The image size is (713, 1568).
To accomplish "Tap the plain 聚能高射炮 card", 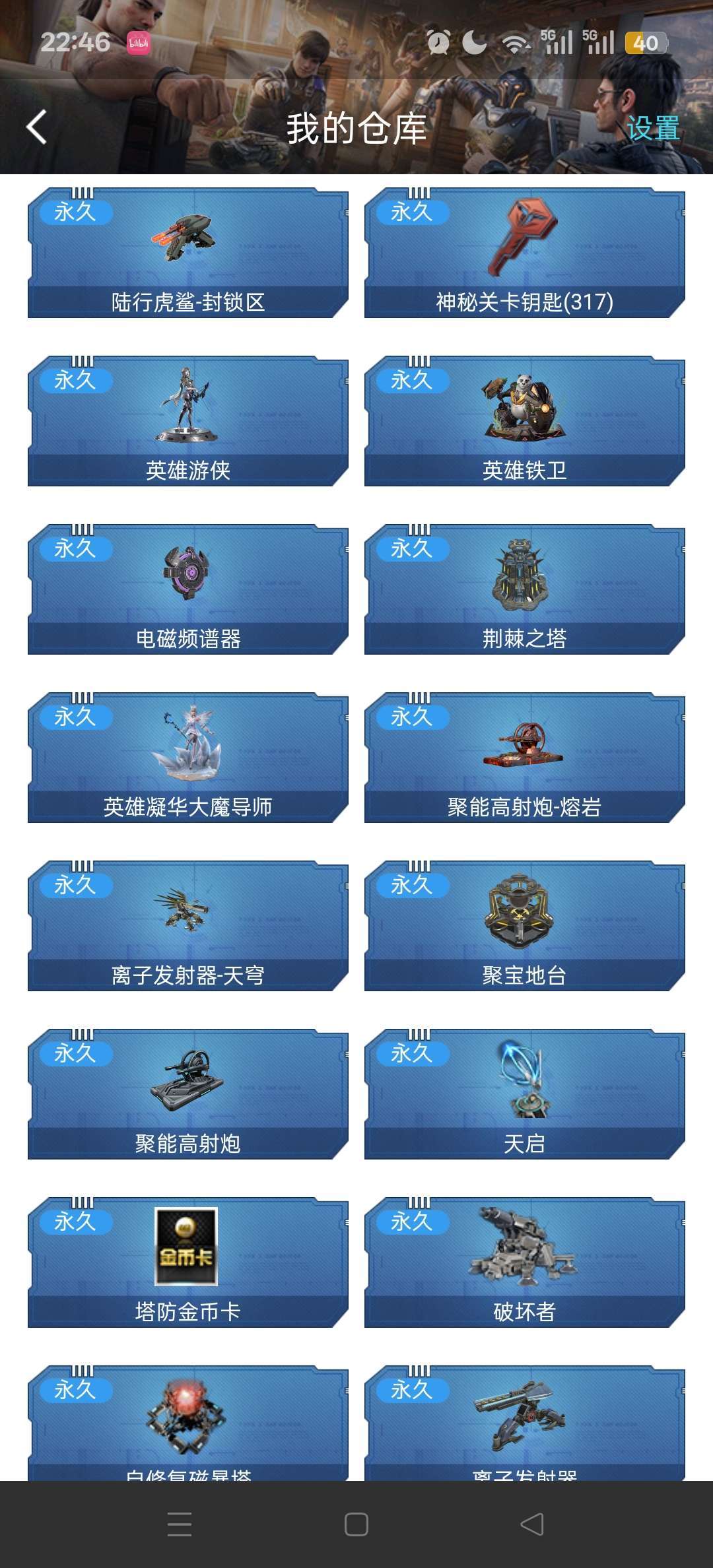I will pos(187,1095).
